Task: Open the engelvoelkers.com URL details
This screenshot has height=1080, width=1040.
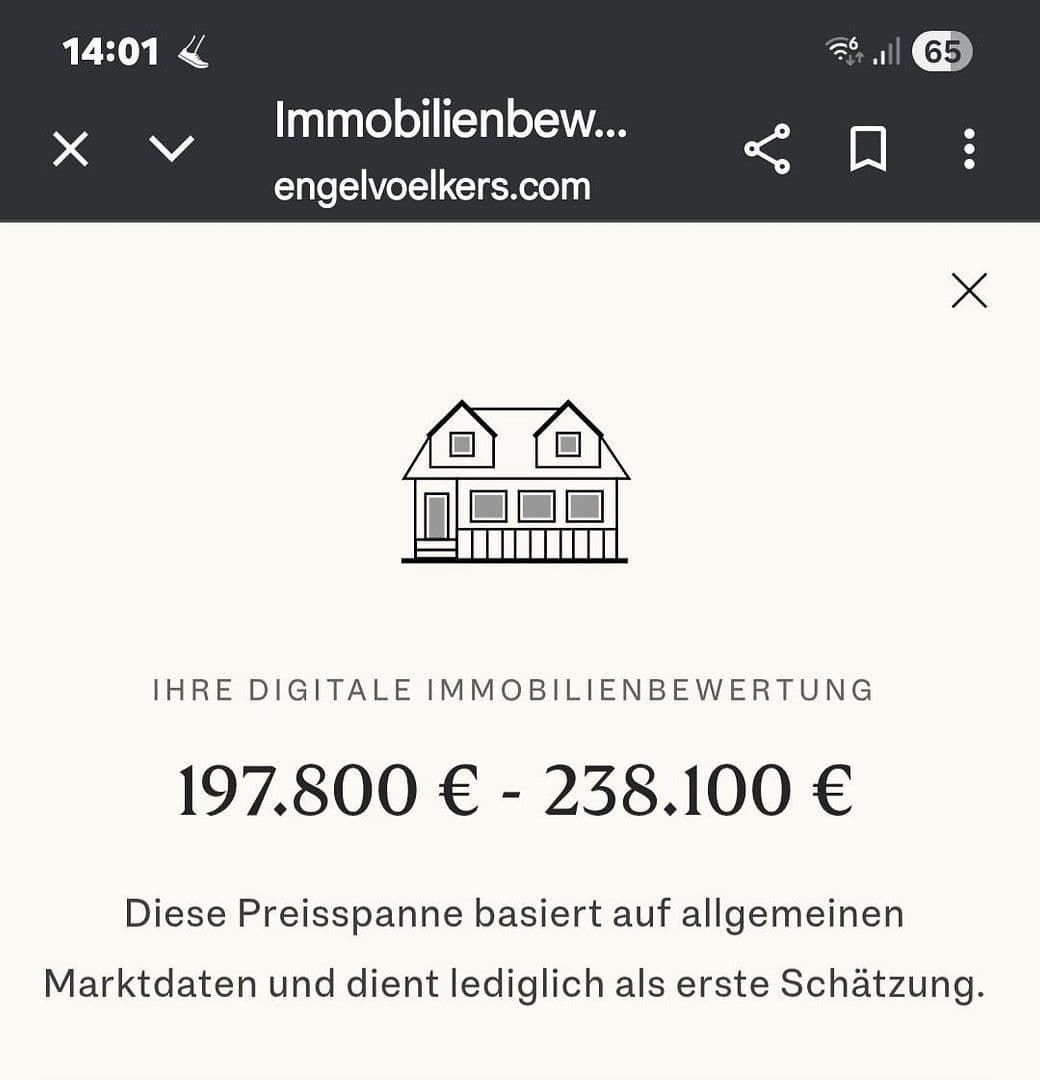Action: [x=432, y=185]
